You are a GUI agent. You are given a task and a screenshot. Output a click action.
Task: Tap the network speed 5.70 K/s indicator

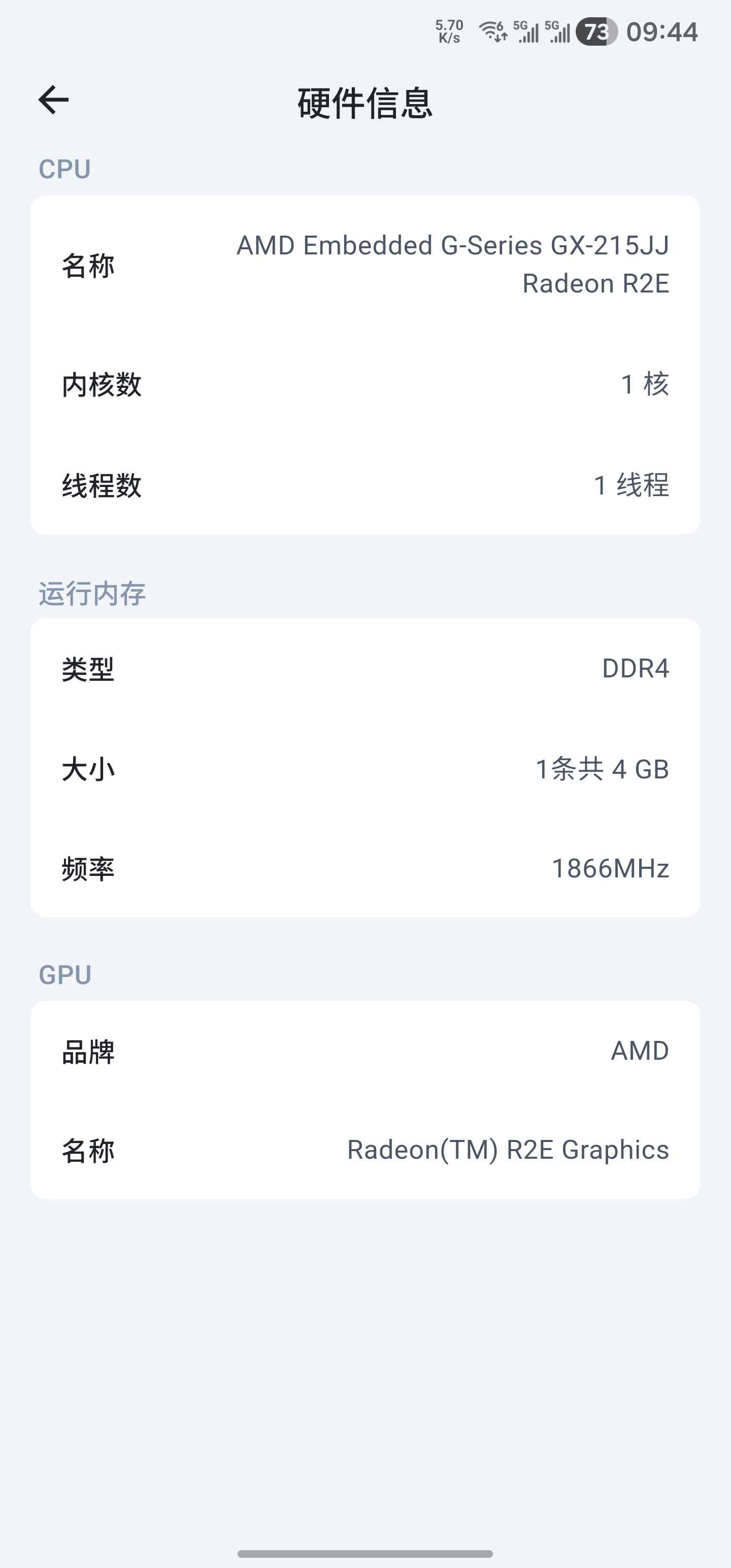(x=449, y=30)
